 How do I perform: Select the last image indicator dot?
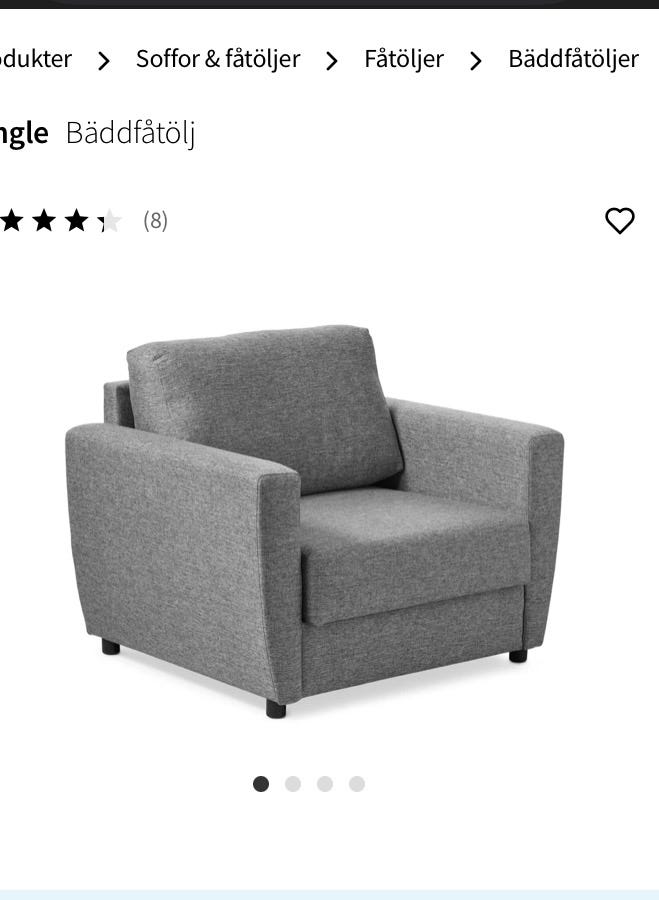click(x=357, y=784)
